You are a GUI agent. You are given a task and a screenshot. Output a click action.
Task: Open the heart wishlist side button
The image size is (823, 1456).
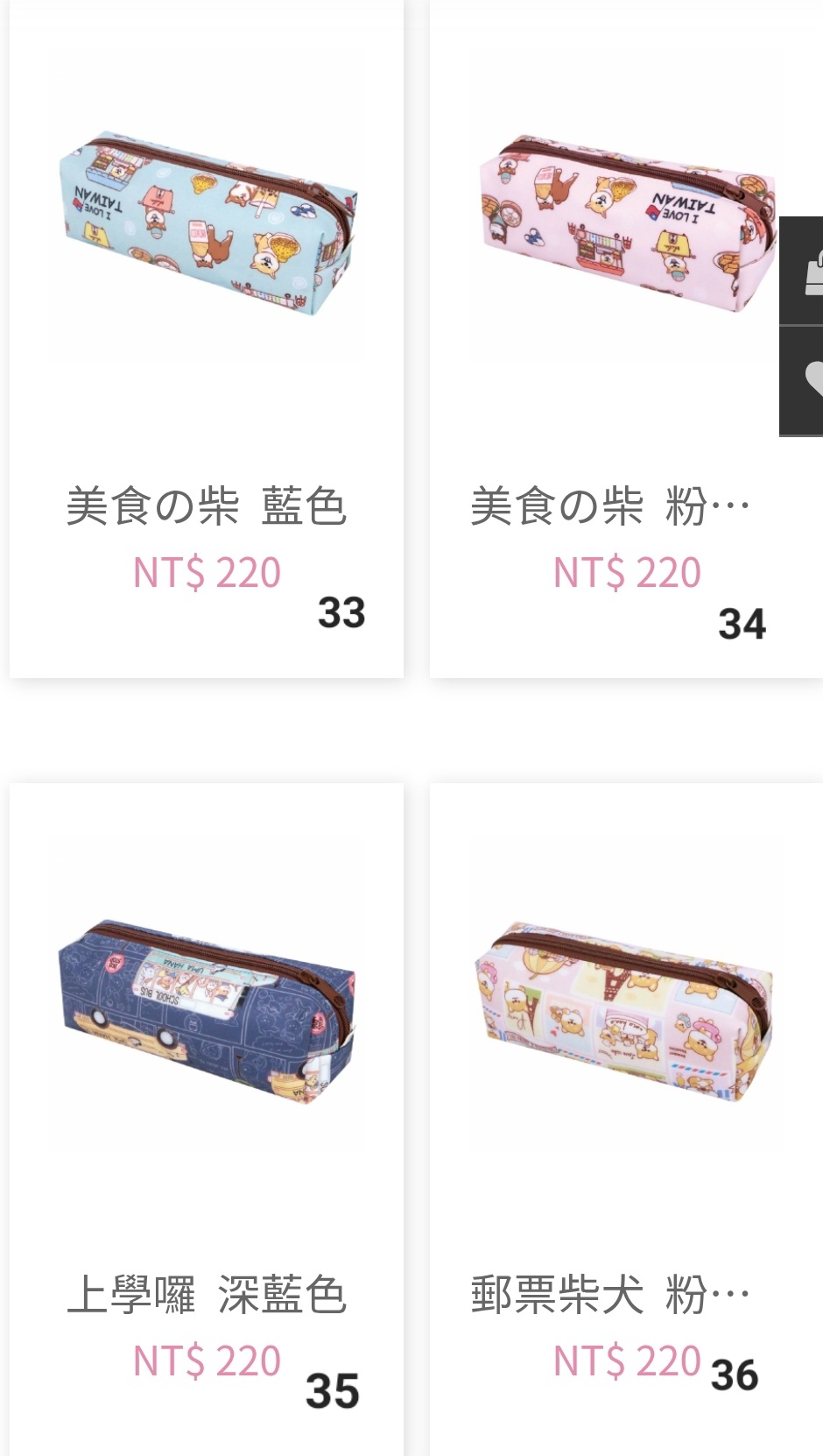point(802,380)
